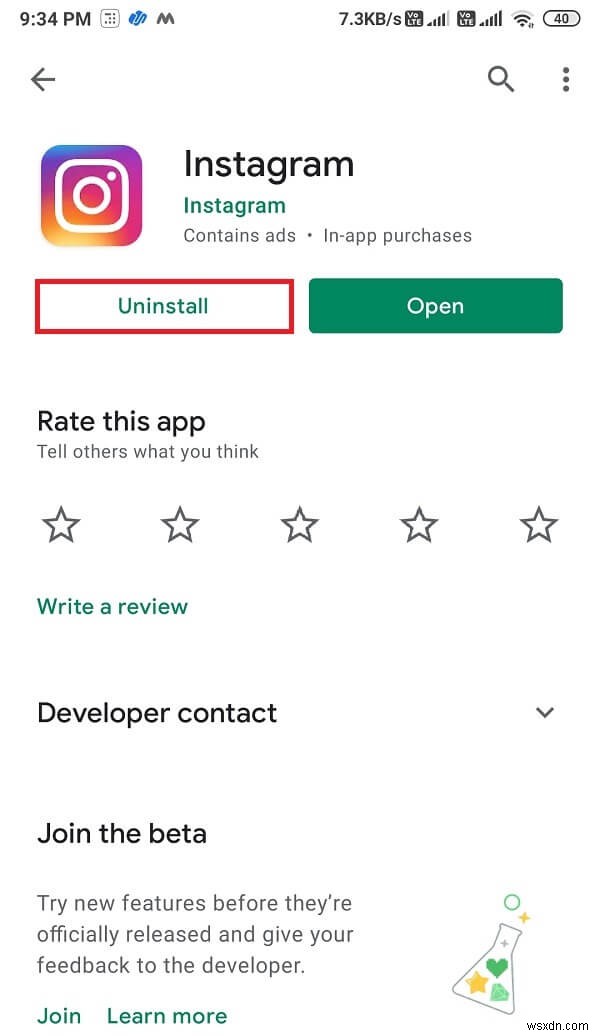Go back from the Instagram app page

point(43,80)
